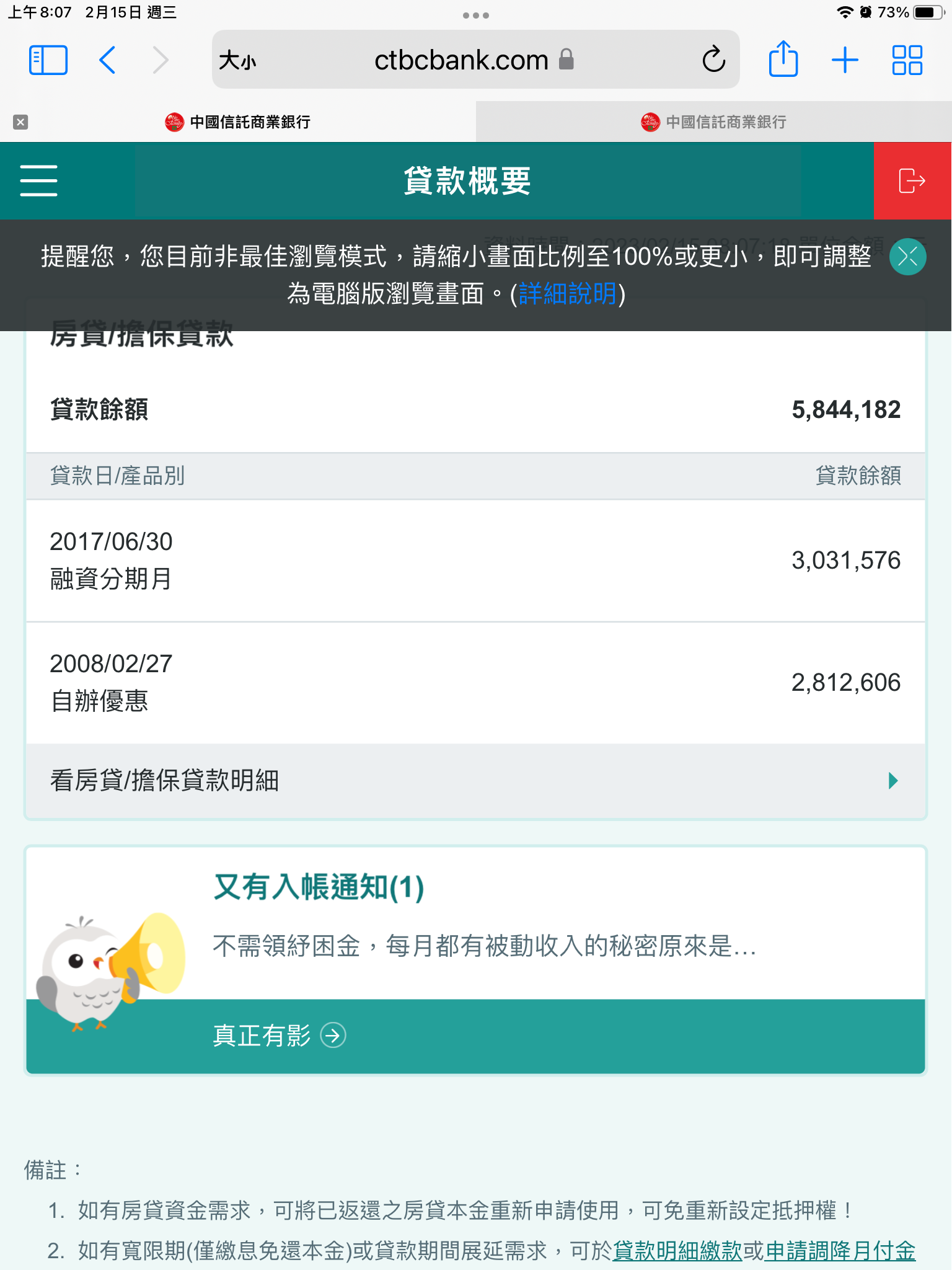Open the Safari sidebar
The image size is (952, 1270).
click(48, 60)
